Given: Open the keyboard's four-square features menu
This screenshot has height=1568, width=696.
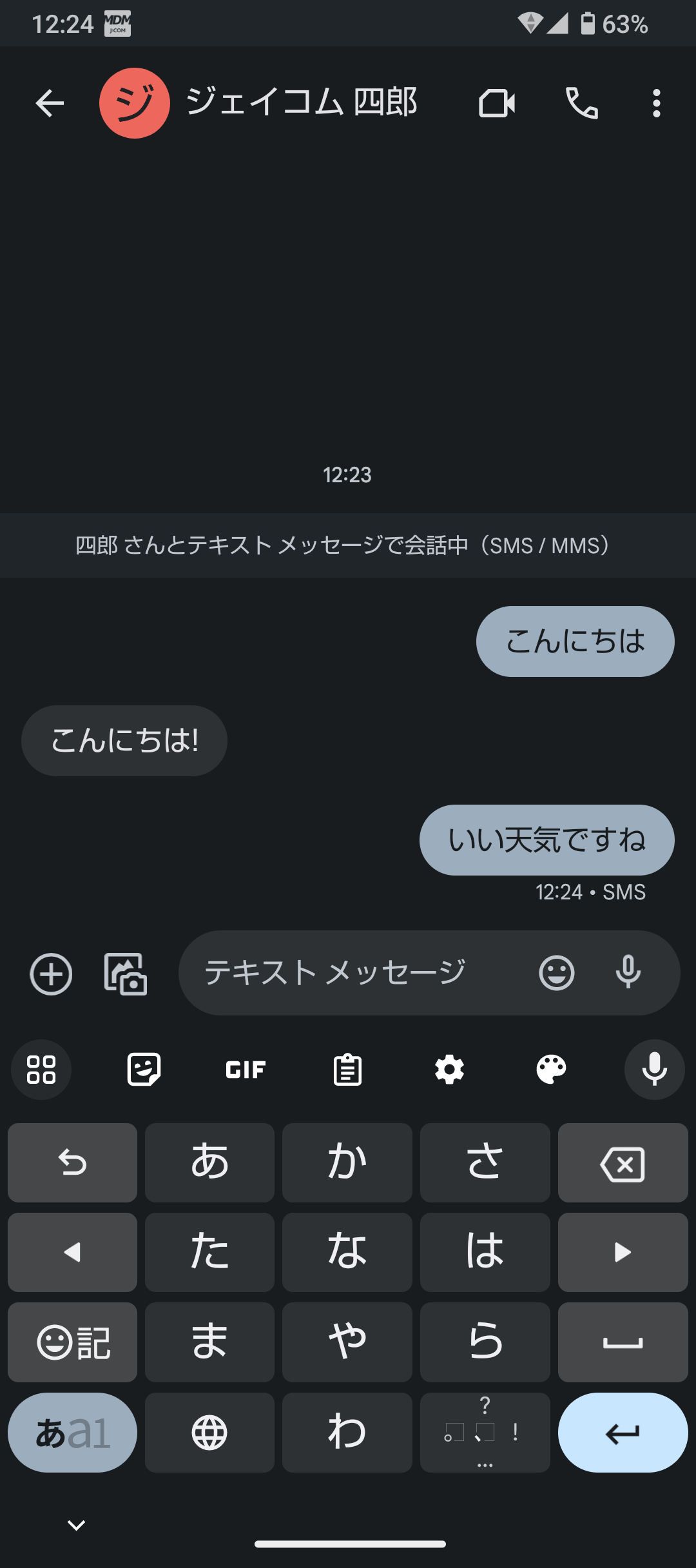Looking at the screenshot, I should point(41,1070).
